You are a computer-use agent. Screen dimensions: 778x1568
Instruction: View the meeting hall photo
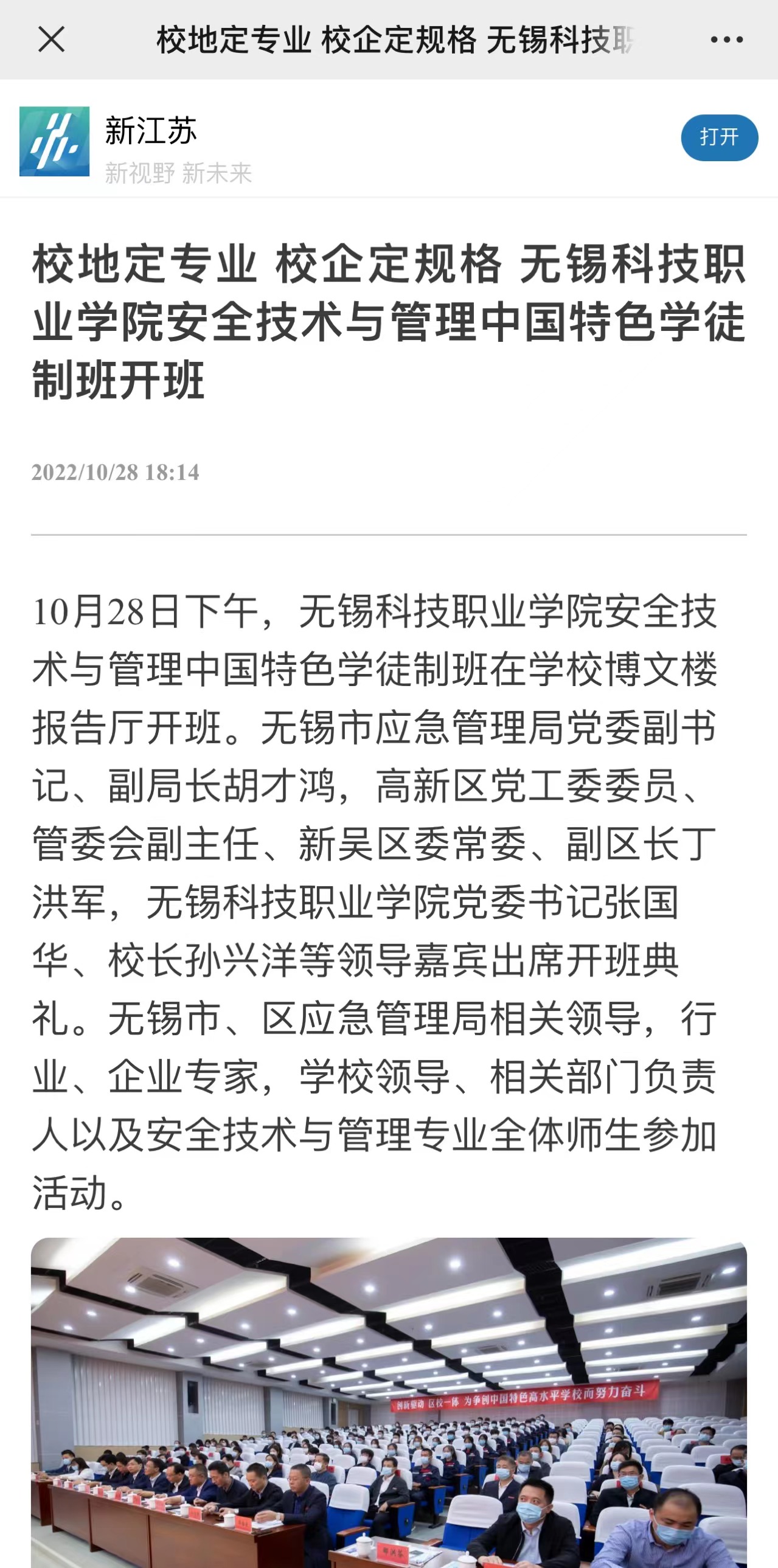[x=389, y=1401]
